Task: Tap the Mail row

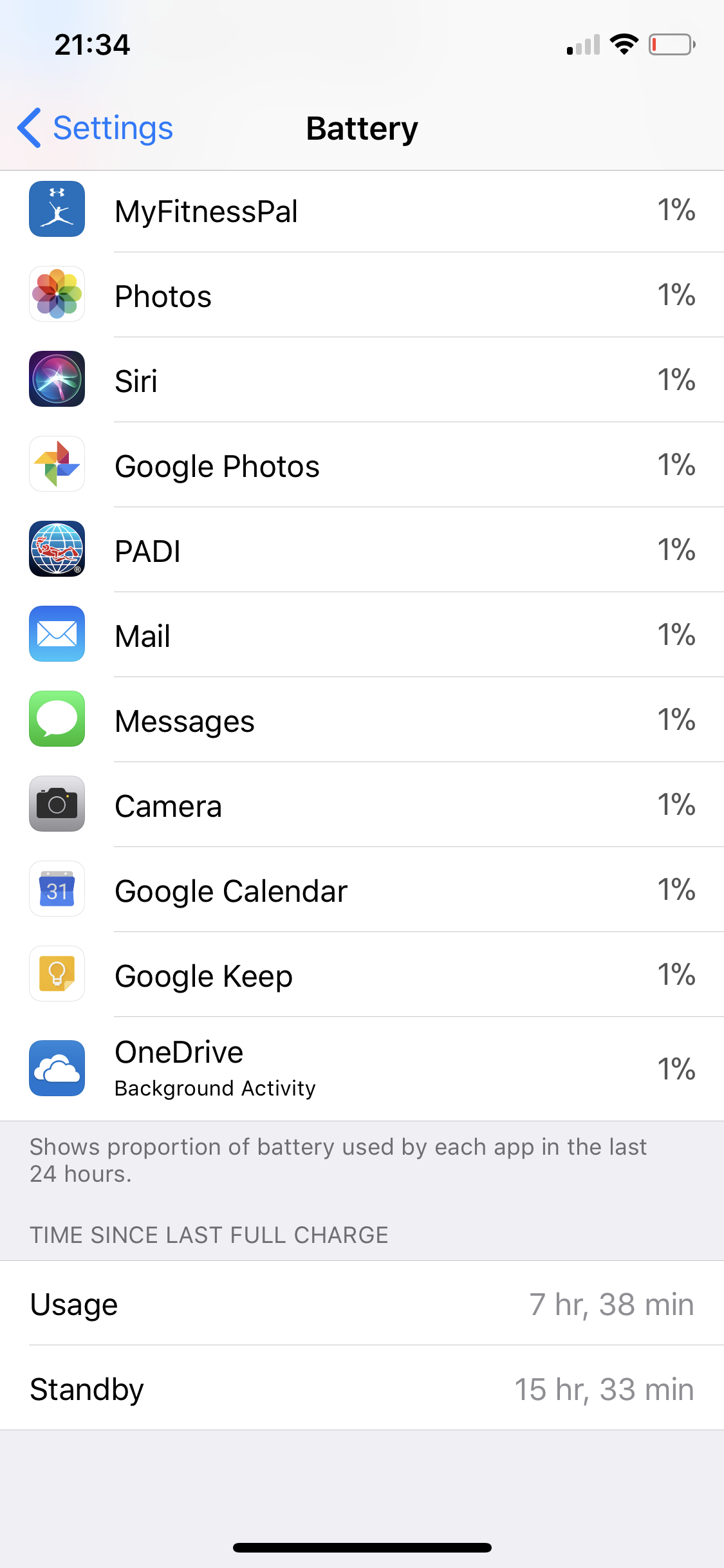Action: (362, 635)
